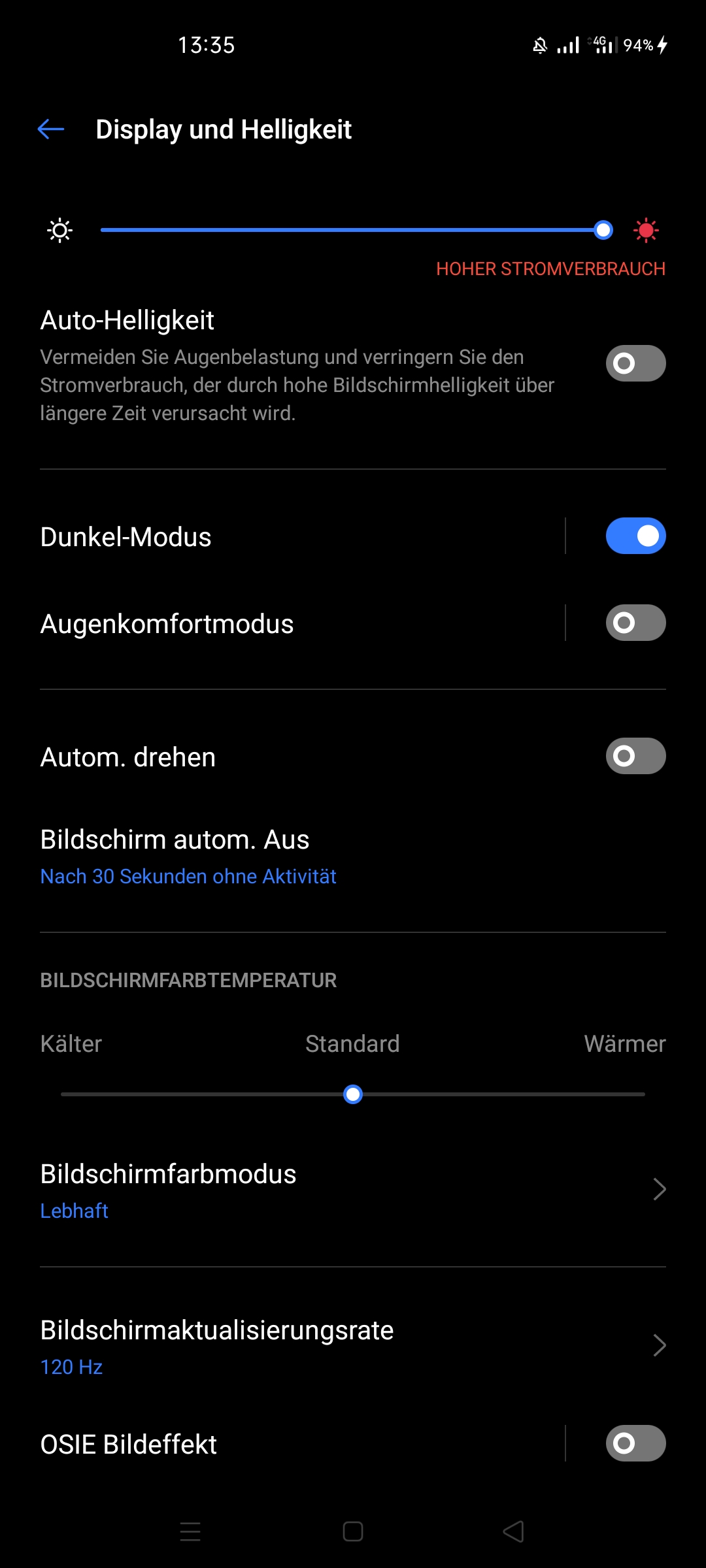Open the 120 Hz refresh rate setting
The height and width of the screenshot is (1568, 706).
tap(71, 1366)
